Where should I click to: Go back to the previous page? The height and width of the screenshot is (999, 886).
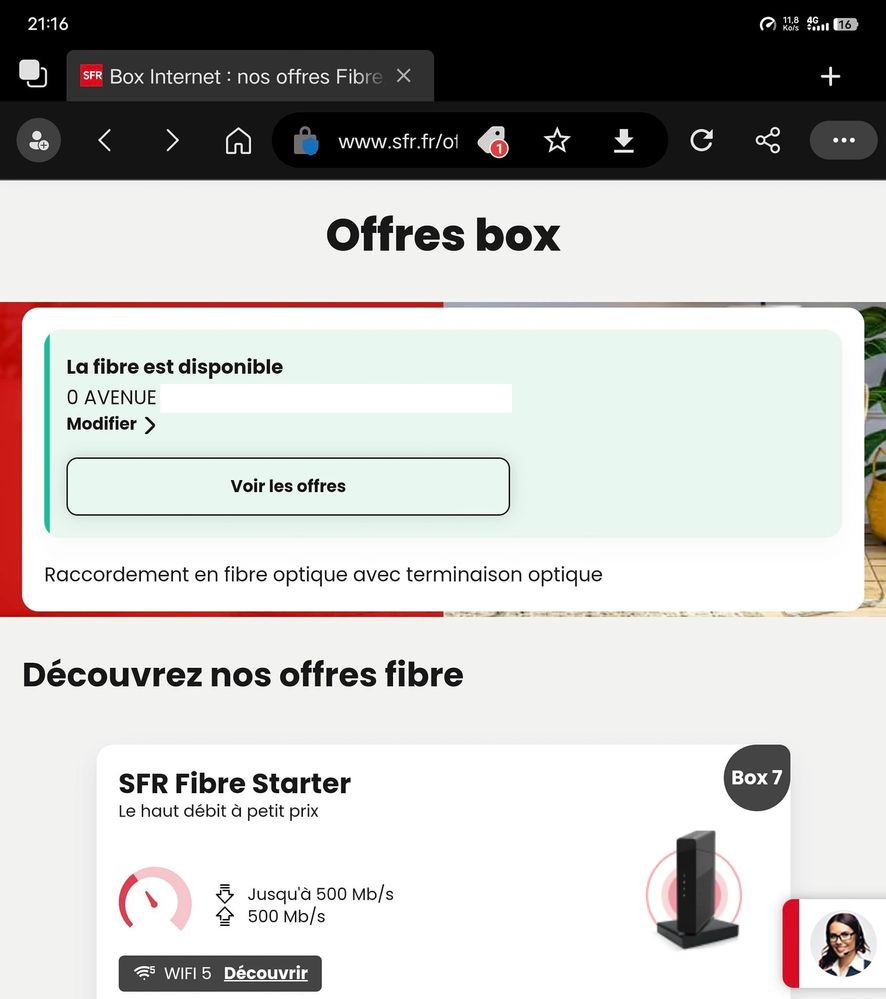pos(105,141)
